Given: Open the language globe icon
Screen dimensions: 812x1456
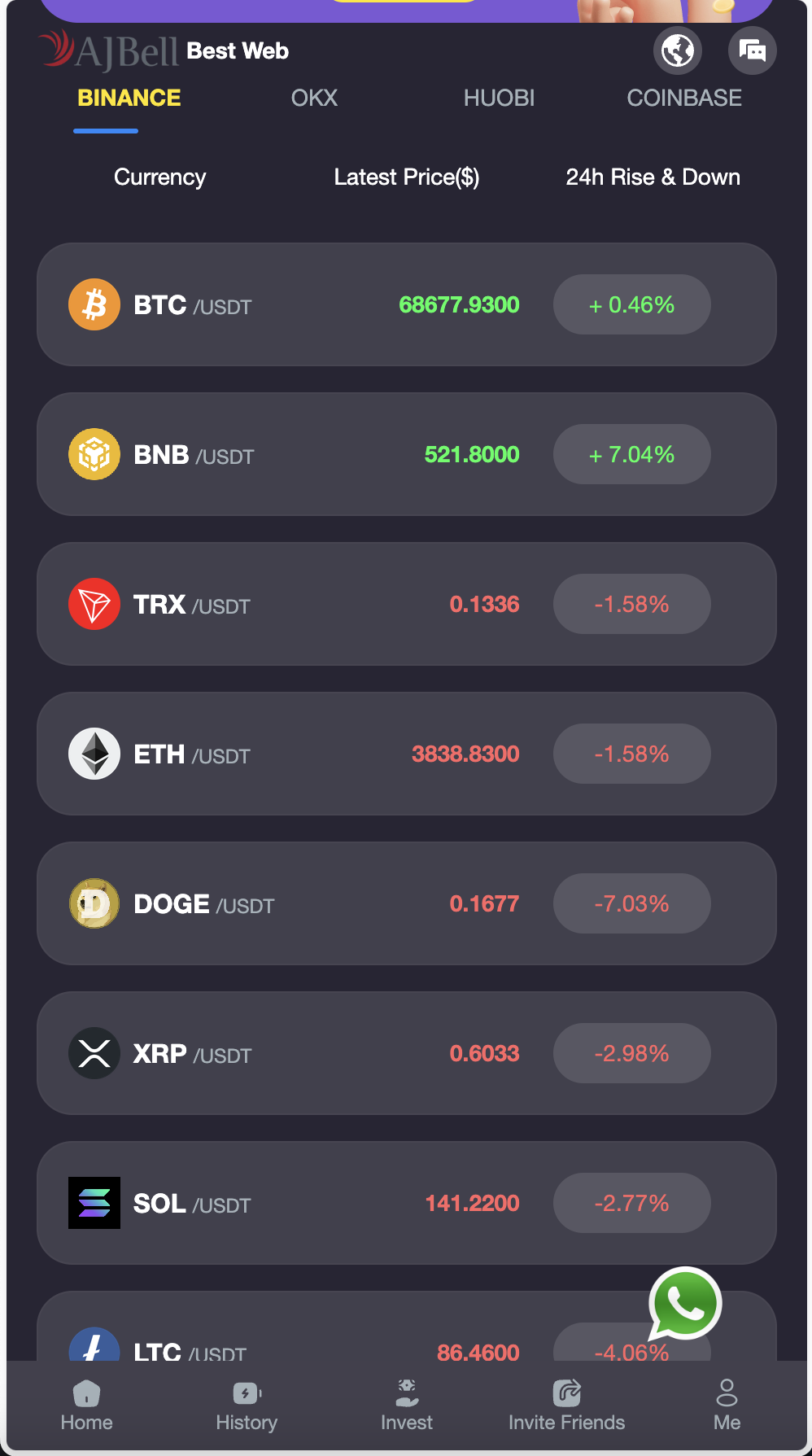Looking at the screenshot, I should (678, 50).
